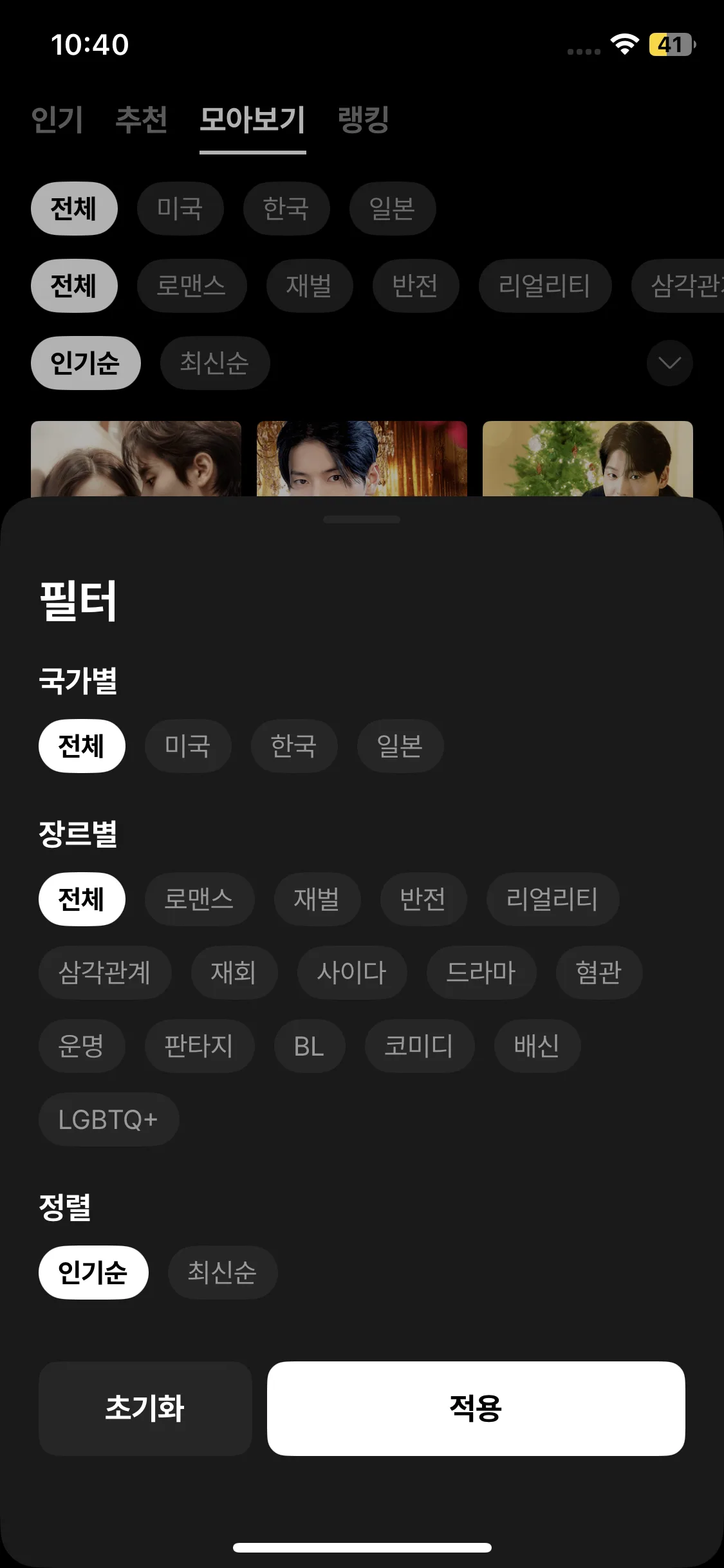Select 미국 under the 국가별 filter heading
This screenshot has height=1568, width=724.
tap(187, 745)
